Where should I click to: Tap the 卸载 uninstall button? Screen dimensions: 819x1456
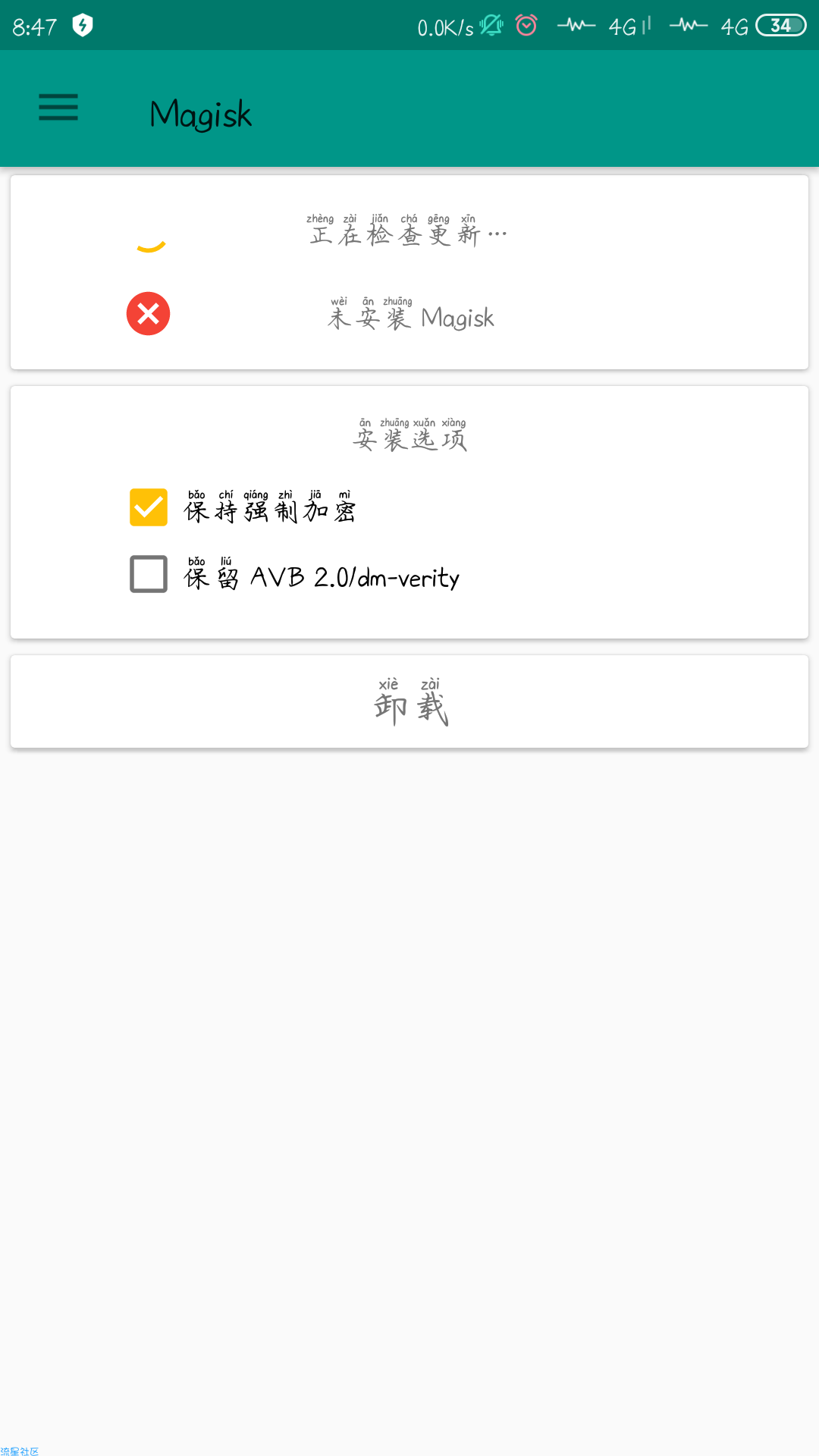[409, 701]
